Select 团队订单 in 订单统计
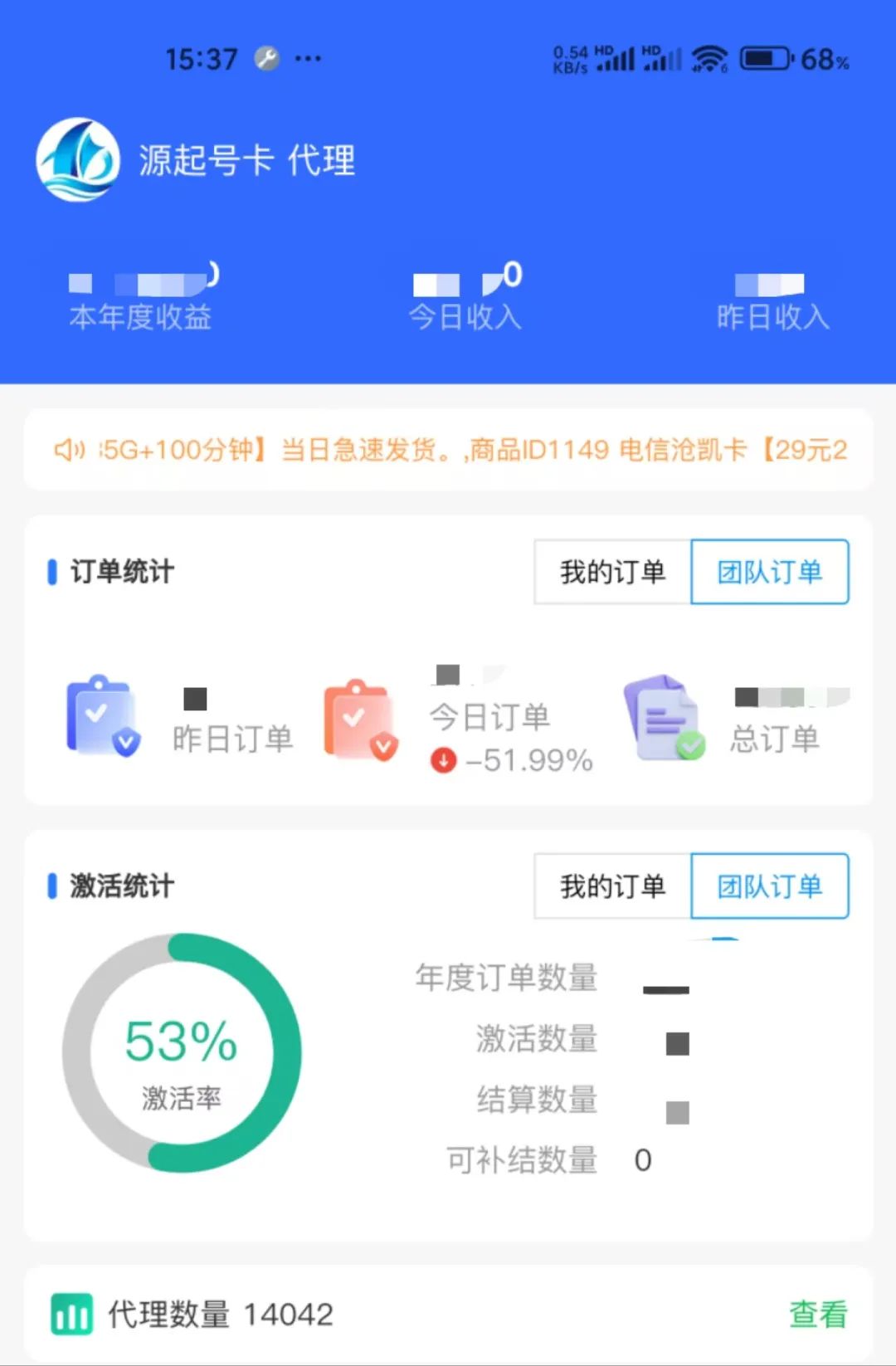 tap(769, 572)
